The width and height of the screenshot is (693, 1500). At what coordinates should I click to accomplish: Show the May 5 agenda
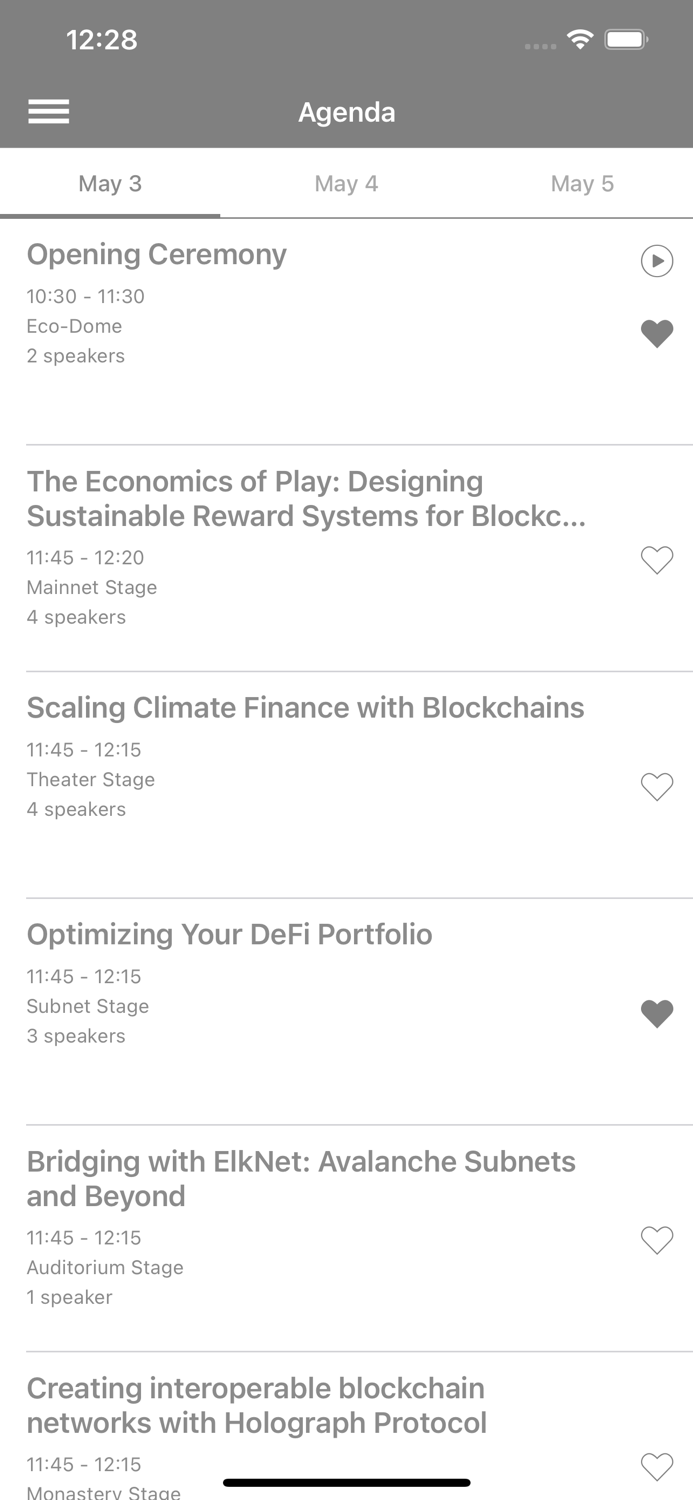582,184
